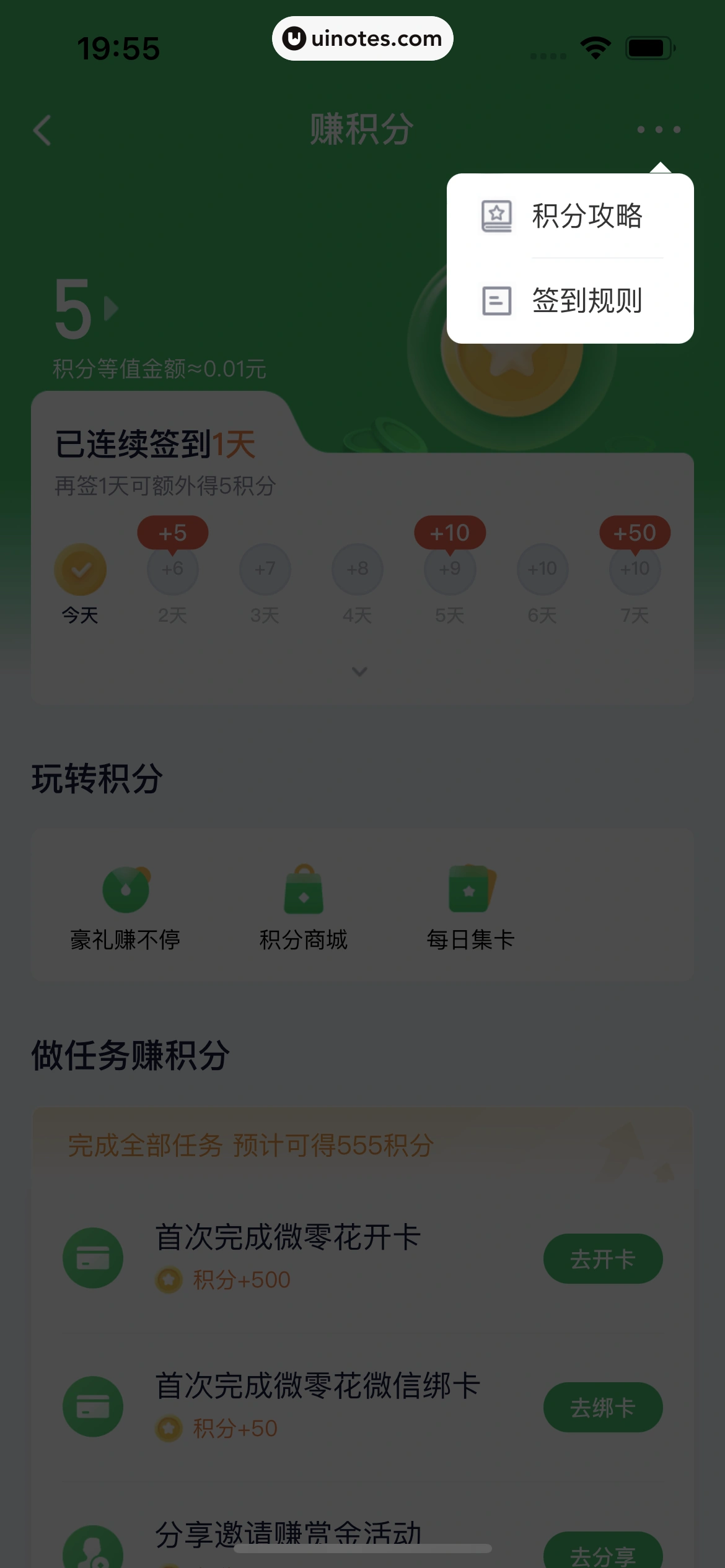
Task: Select 签到规则 in the popup menu
Action: click(x=586, y=302)
